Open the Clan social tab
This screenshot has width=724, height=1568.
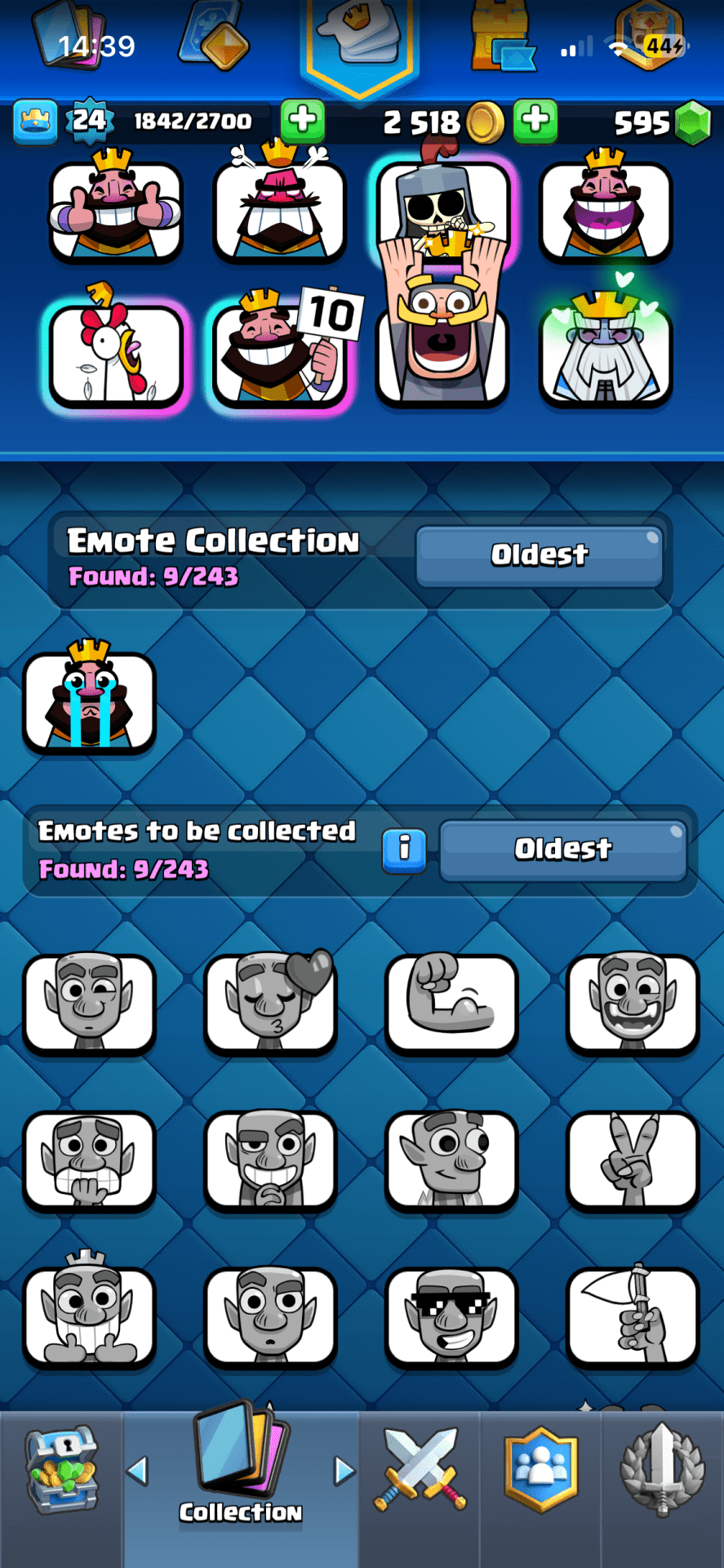point(540,1470)
